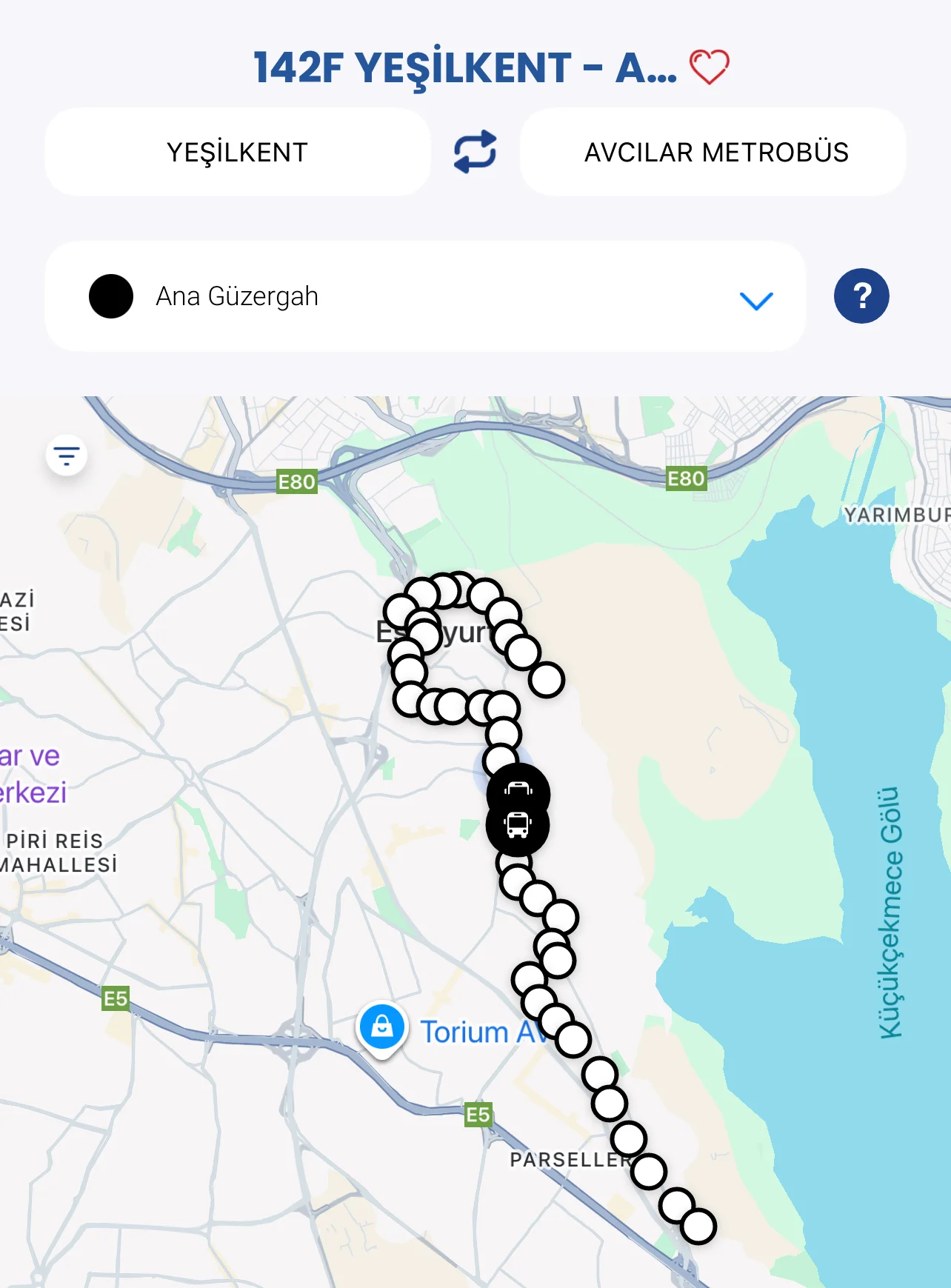Image resolution: width=951 pixels, height=1288 pixels.
Task: Add line 142F to favorites with heart
Action: point(709,67)
